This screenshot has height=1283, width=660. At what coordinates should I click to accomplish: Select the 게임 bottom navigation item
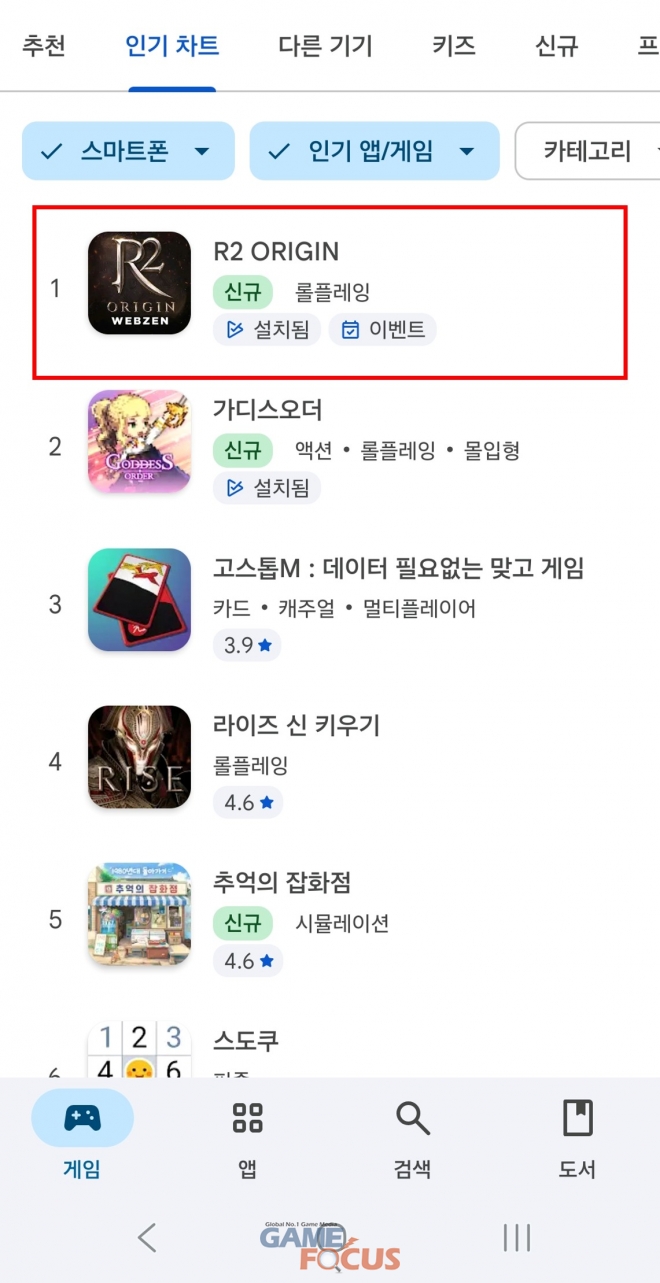coord(82,1135)
